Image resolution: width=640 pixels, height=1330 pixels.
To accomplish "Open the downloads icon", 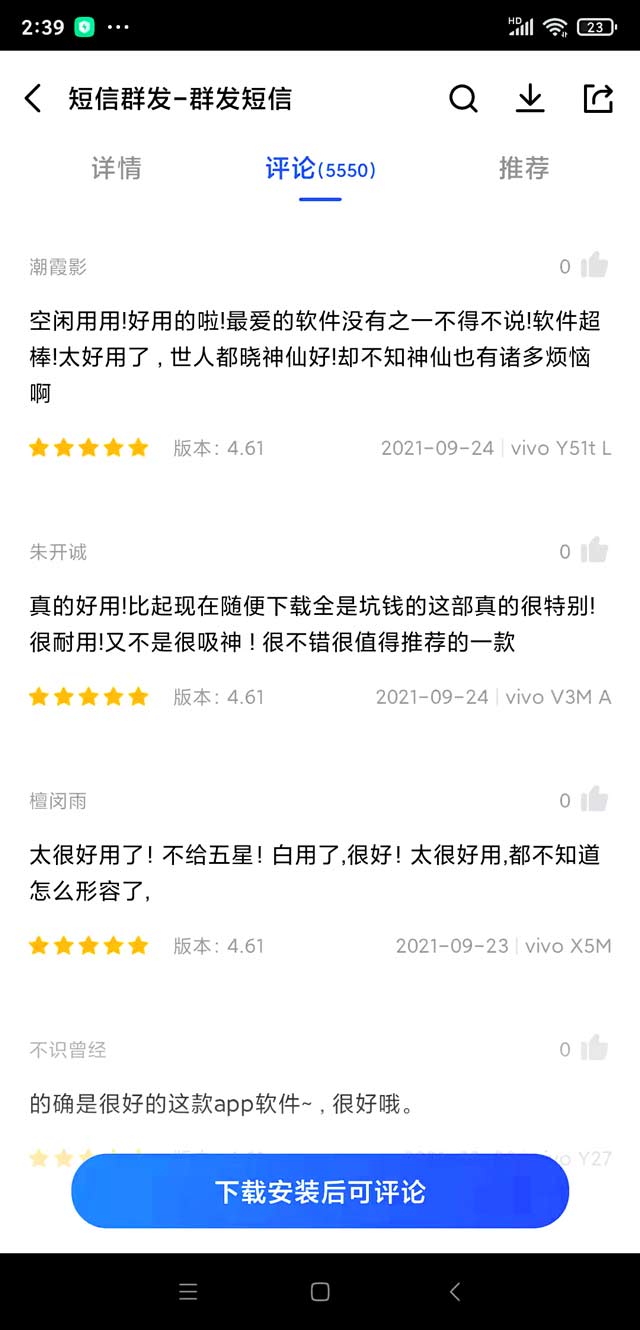I will tap(530, 98).
